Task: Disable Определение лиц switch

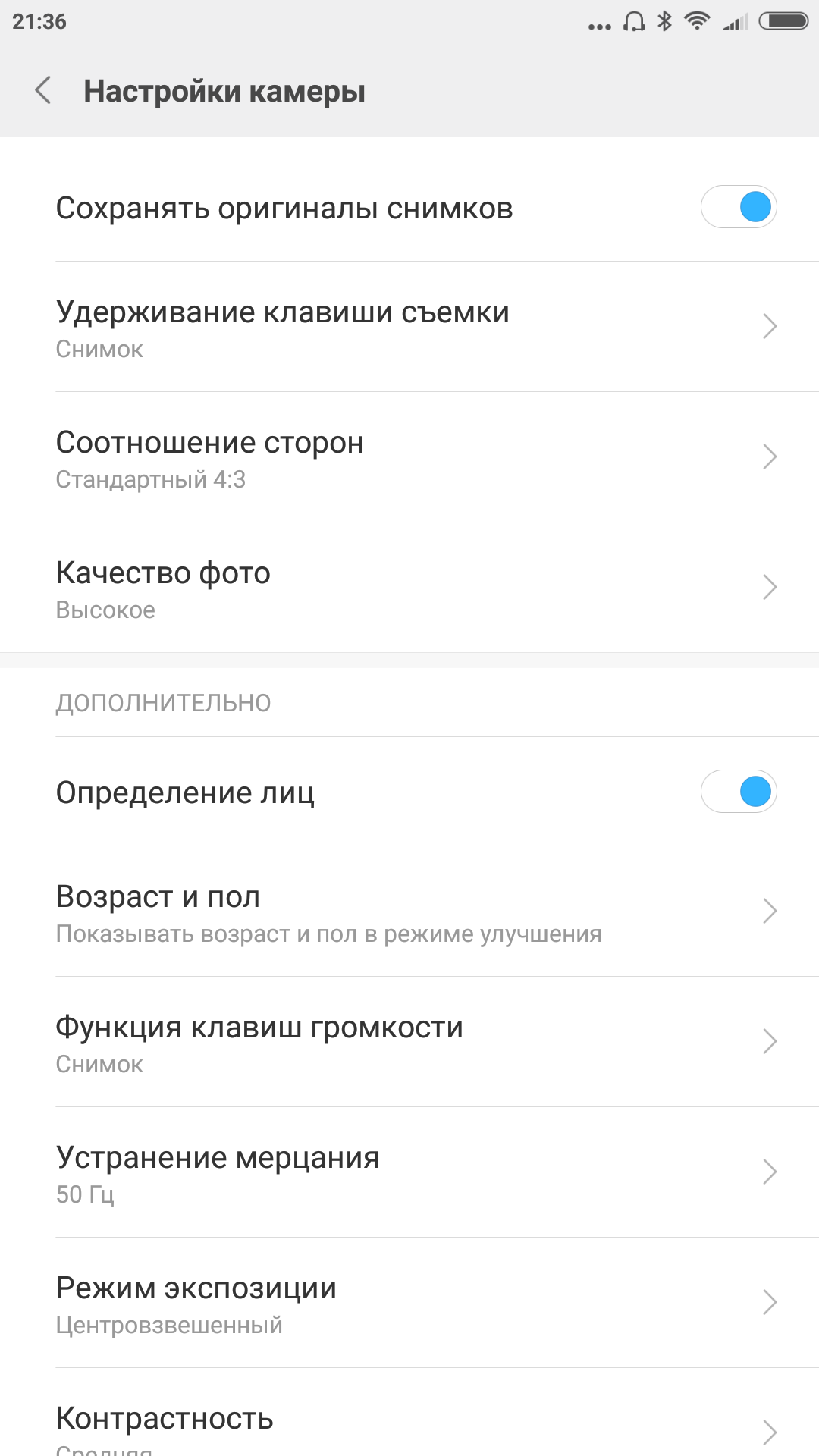Action: (738, 792)
